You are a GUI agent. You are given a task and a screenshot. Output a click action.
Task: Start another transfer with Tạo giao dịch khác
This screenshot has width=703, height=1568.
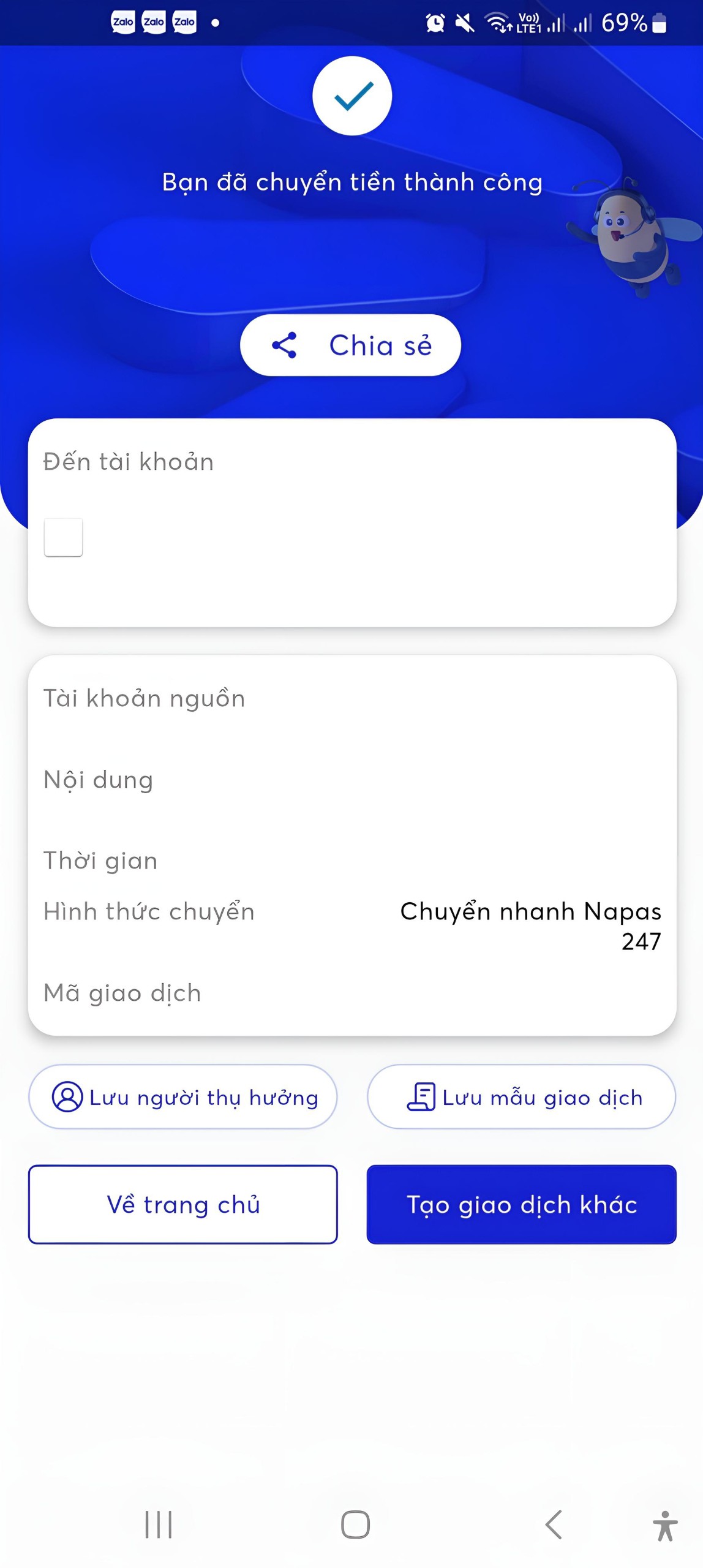click(521, 1205)
